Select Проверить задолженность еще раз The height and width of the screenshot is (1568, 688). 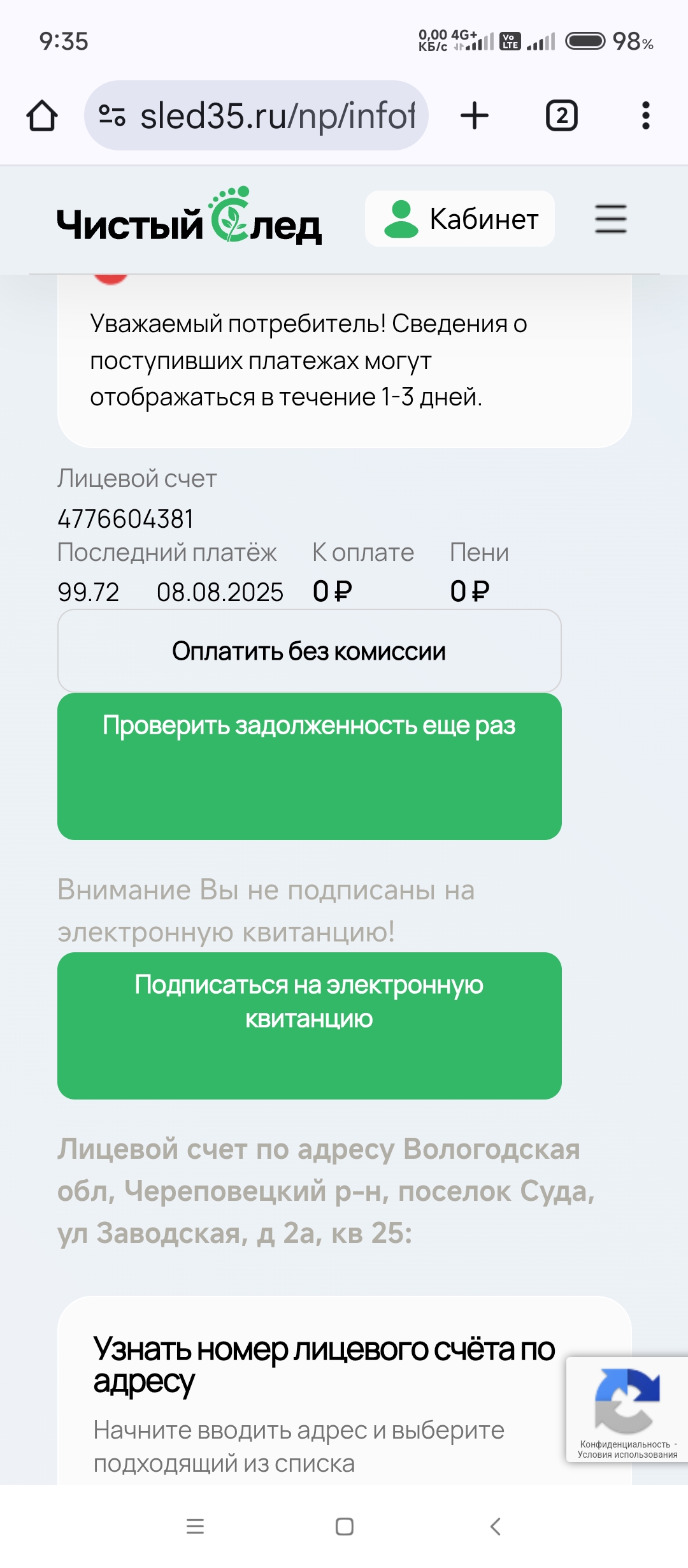coord(309,766)
